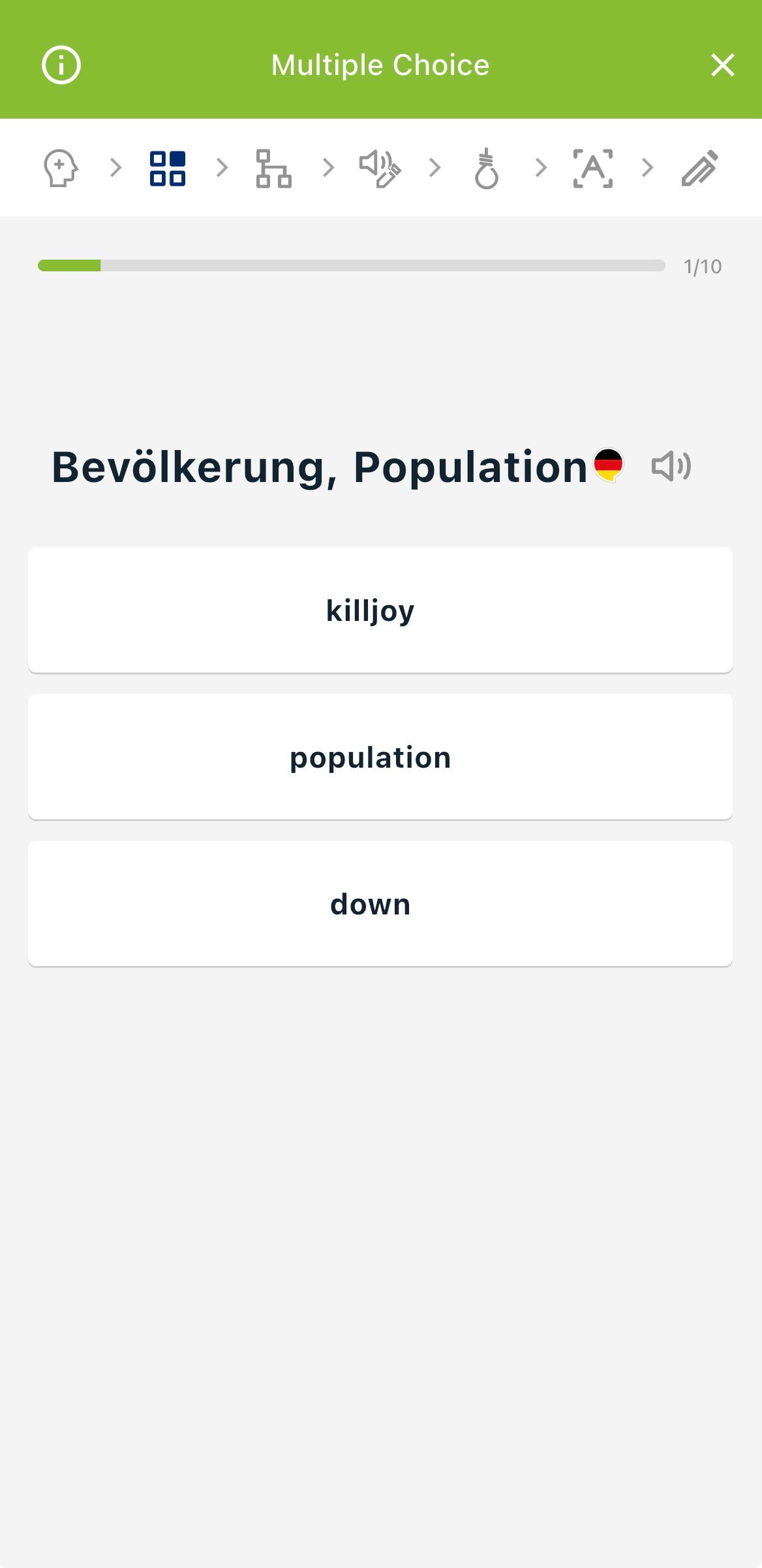Choose the answer killjoy
Viewport: 762px width, 1568px height.
tap(380, 610)
